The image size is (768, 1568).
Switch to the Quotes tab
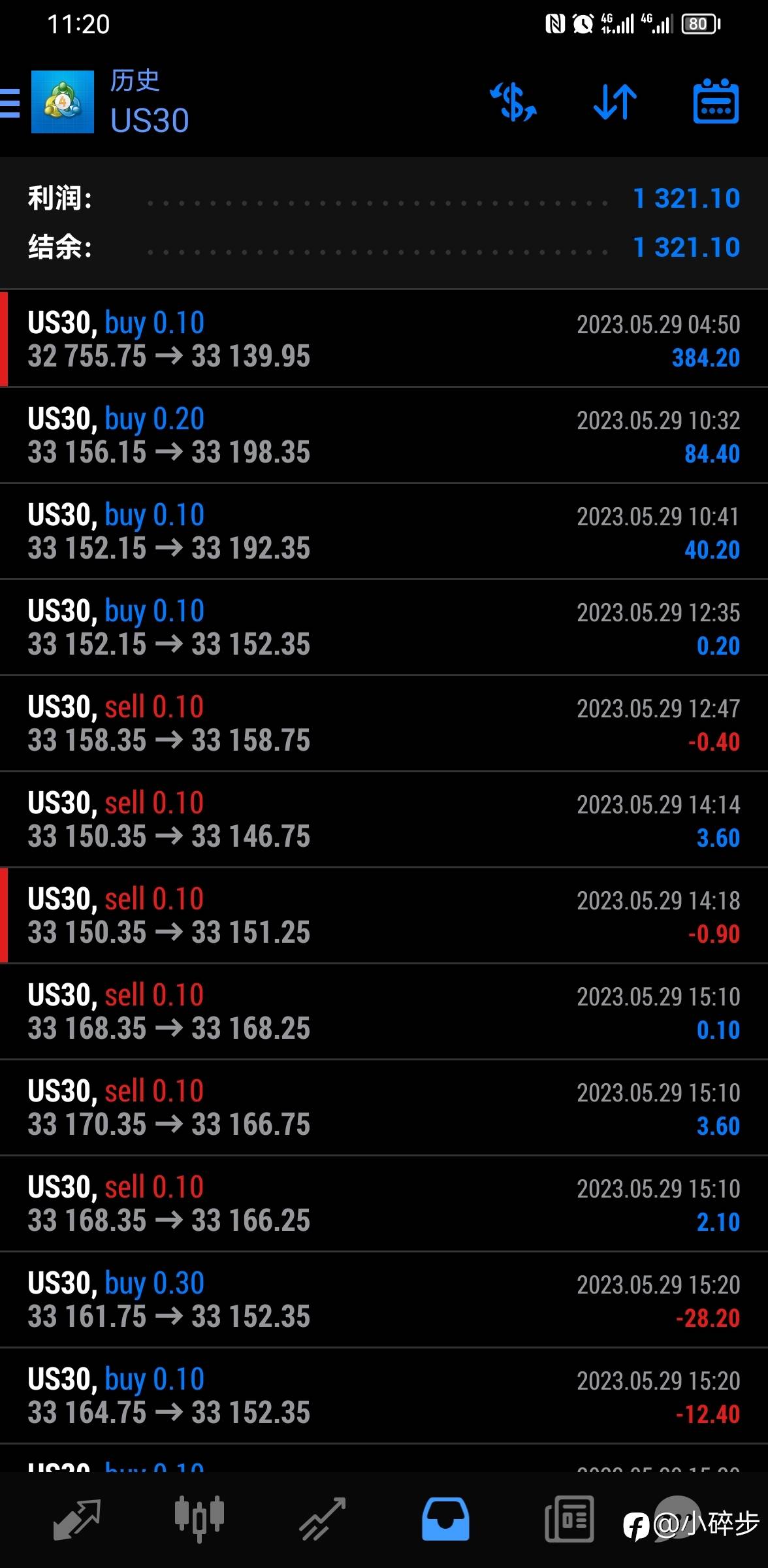pyautogui.click(x=76, y=1519)
